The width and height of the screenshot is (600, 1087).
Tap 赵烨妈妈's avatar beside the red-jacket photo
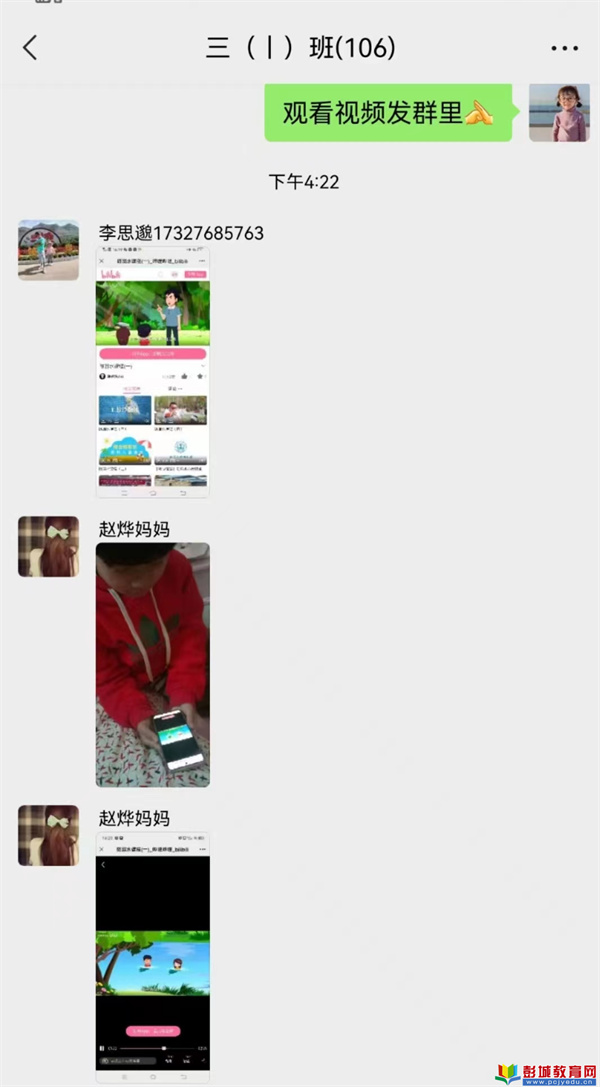click(48, 547)
